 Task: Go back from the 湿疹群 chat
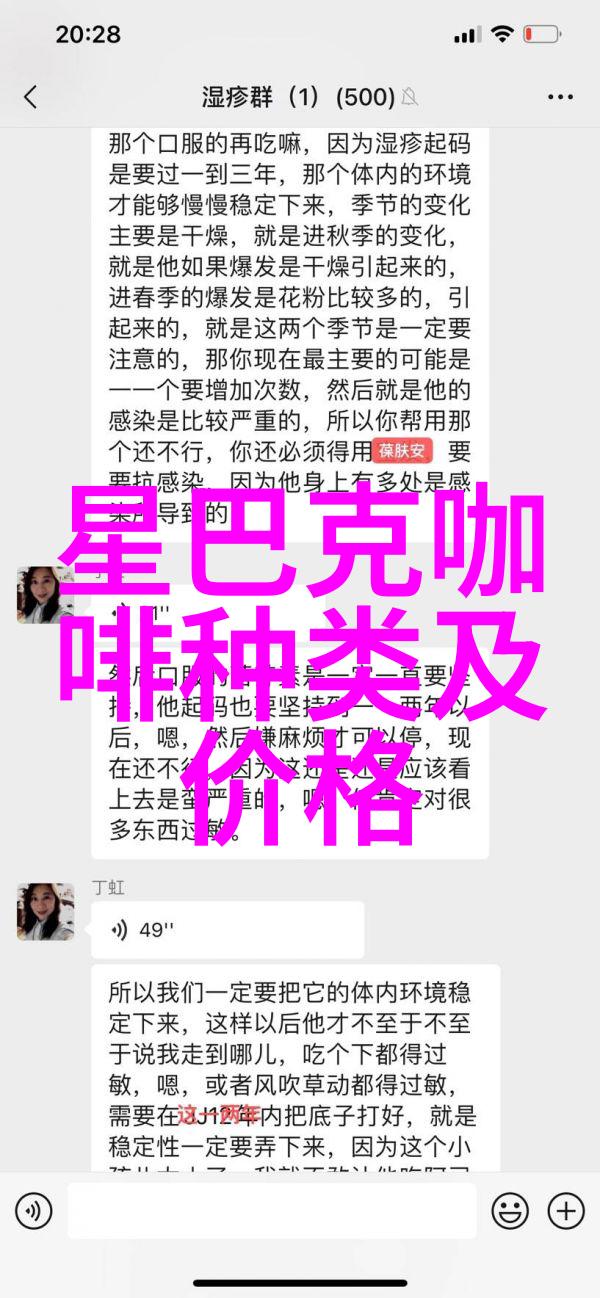(x=30, y=96)
